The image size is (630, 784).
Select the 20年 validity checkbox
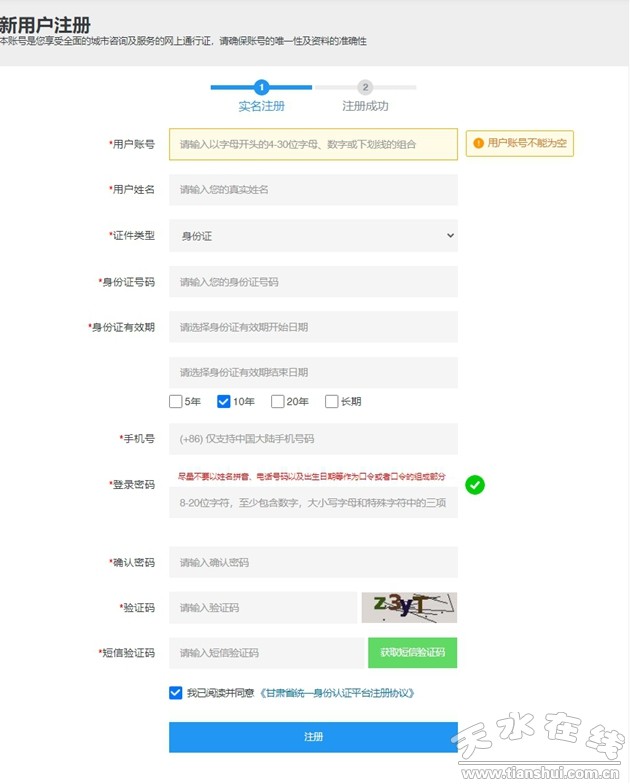tap(278, 402)
